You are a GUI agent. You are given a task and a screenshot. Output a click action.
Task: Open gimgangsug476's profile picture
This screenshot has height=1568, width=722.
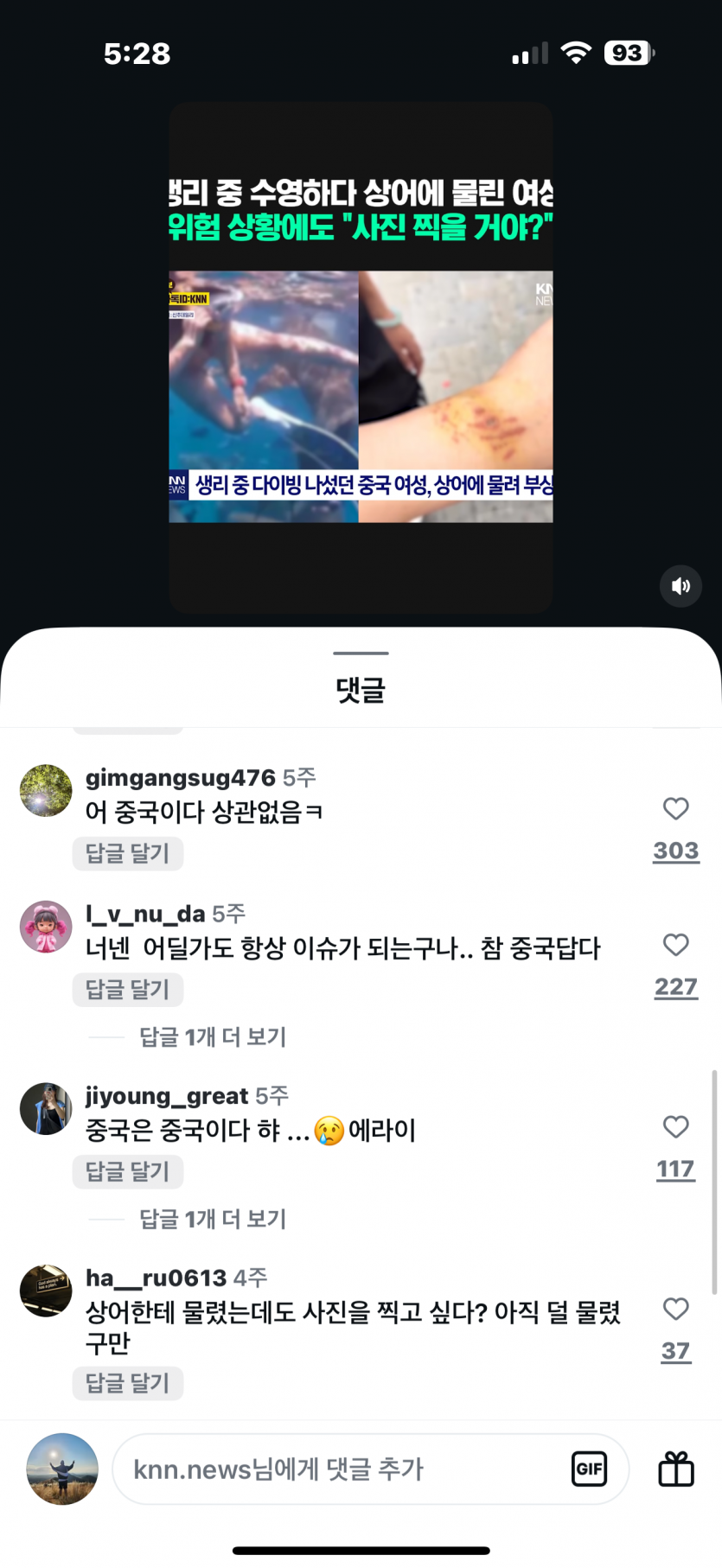[x=46, y=790]
